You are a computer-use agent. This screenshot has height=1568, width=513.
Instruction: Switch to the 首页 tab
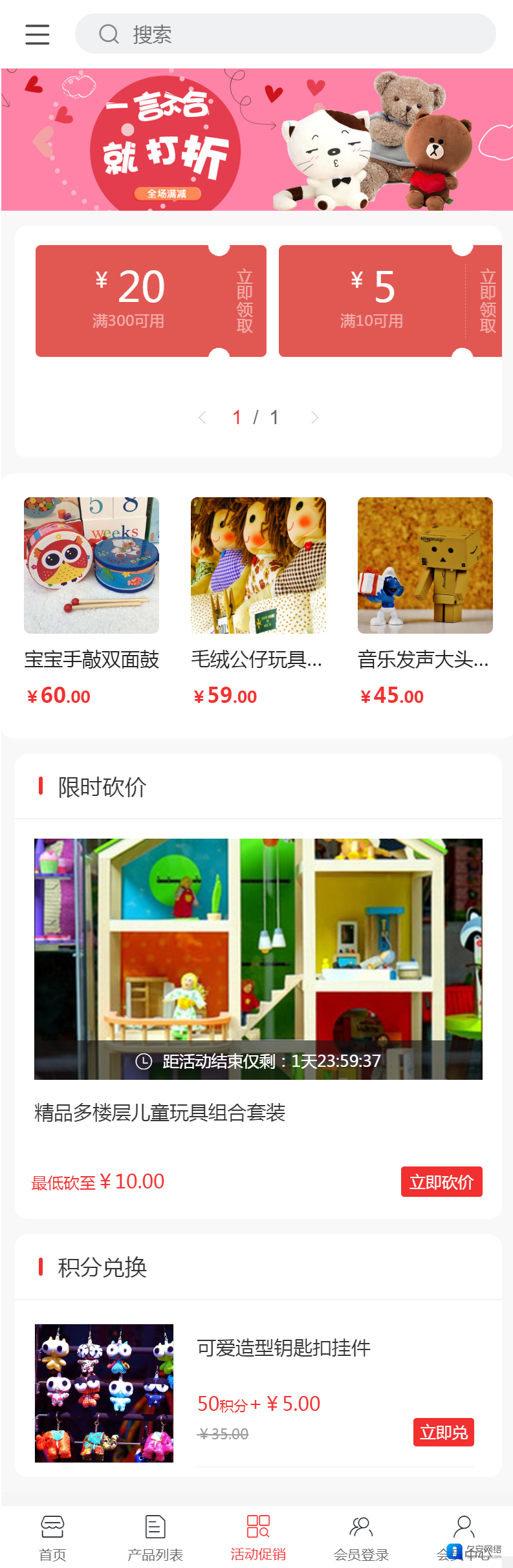coord(52,1538)
